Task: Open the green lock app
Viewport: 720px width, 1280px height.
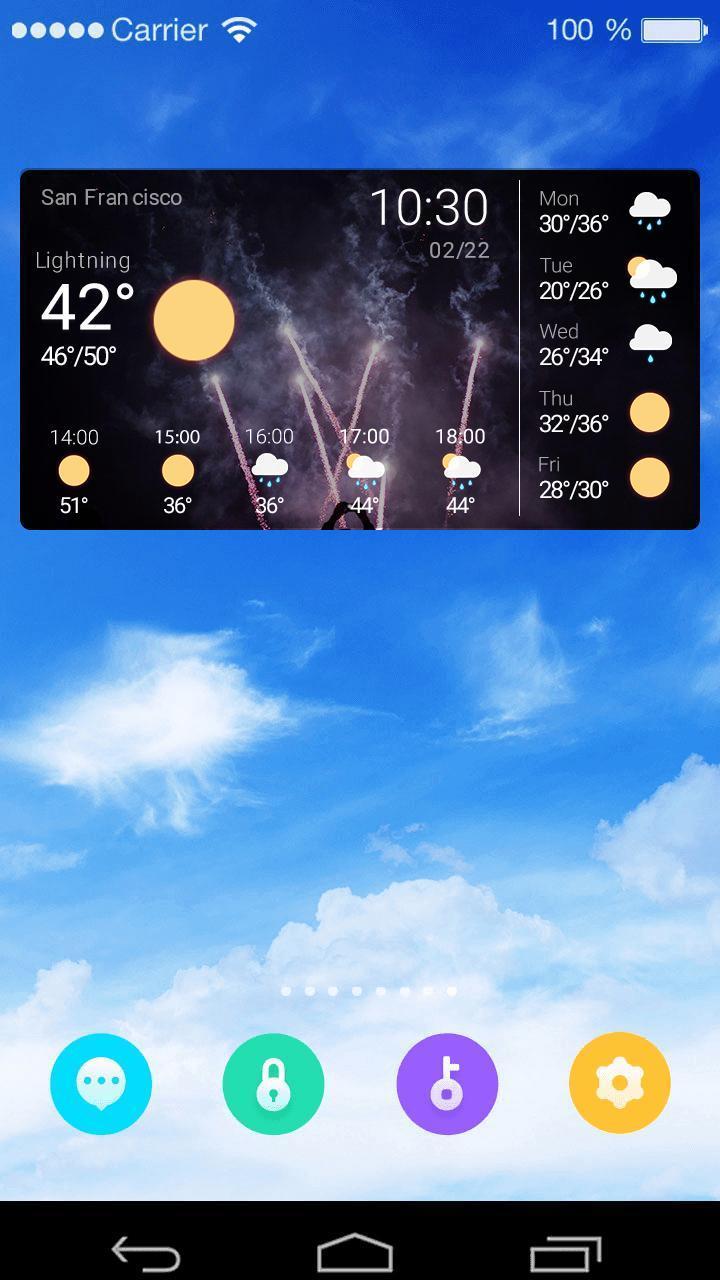Action: 273,1083
